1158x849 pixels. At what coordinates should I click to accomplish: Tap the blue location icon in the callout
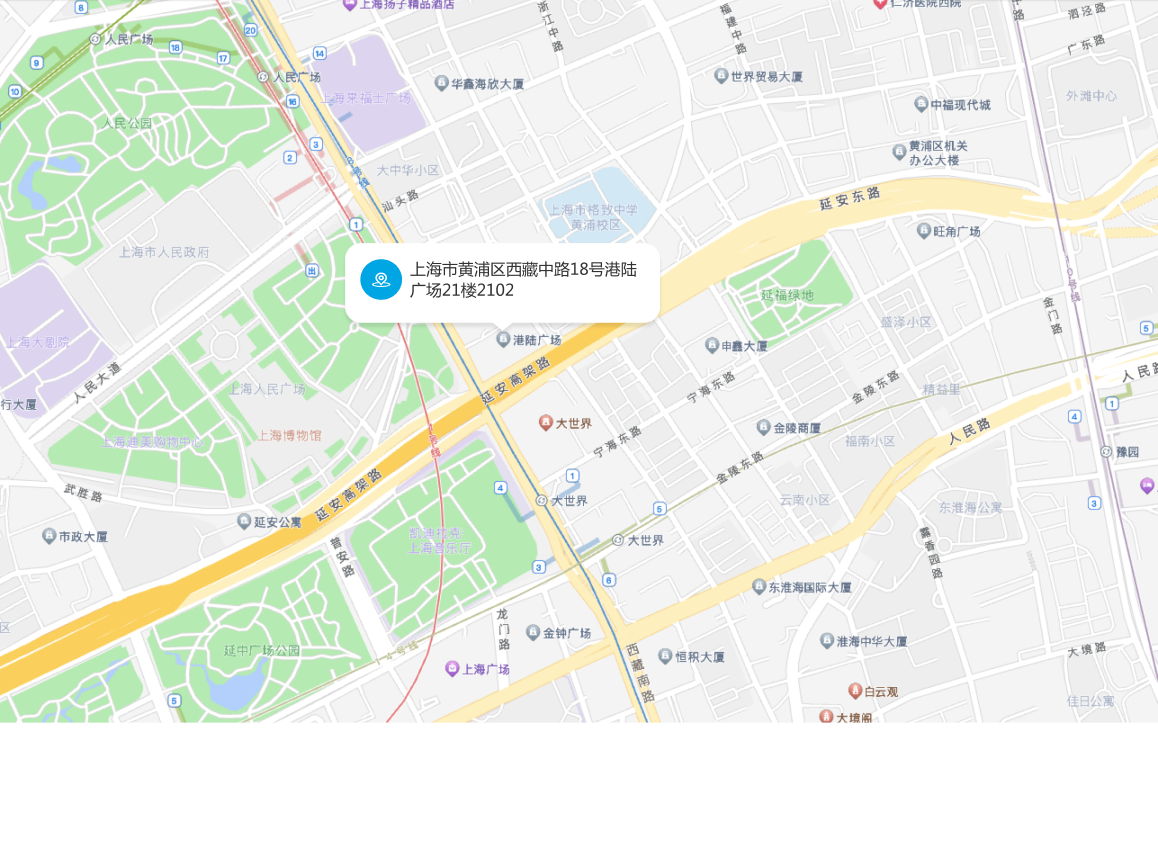click(381, 280)
